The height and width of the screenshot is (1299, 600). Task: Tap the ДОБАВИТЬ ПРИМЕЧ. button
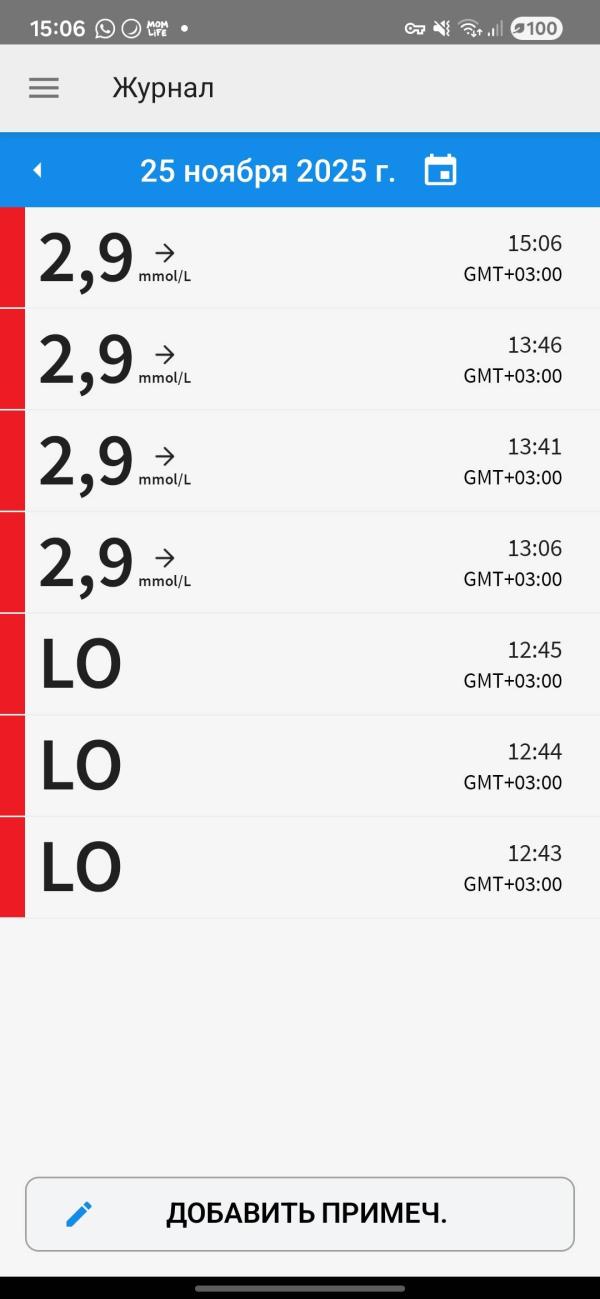tap(300, 1214)
